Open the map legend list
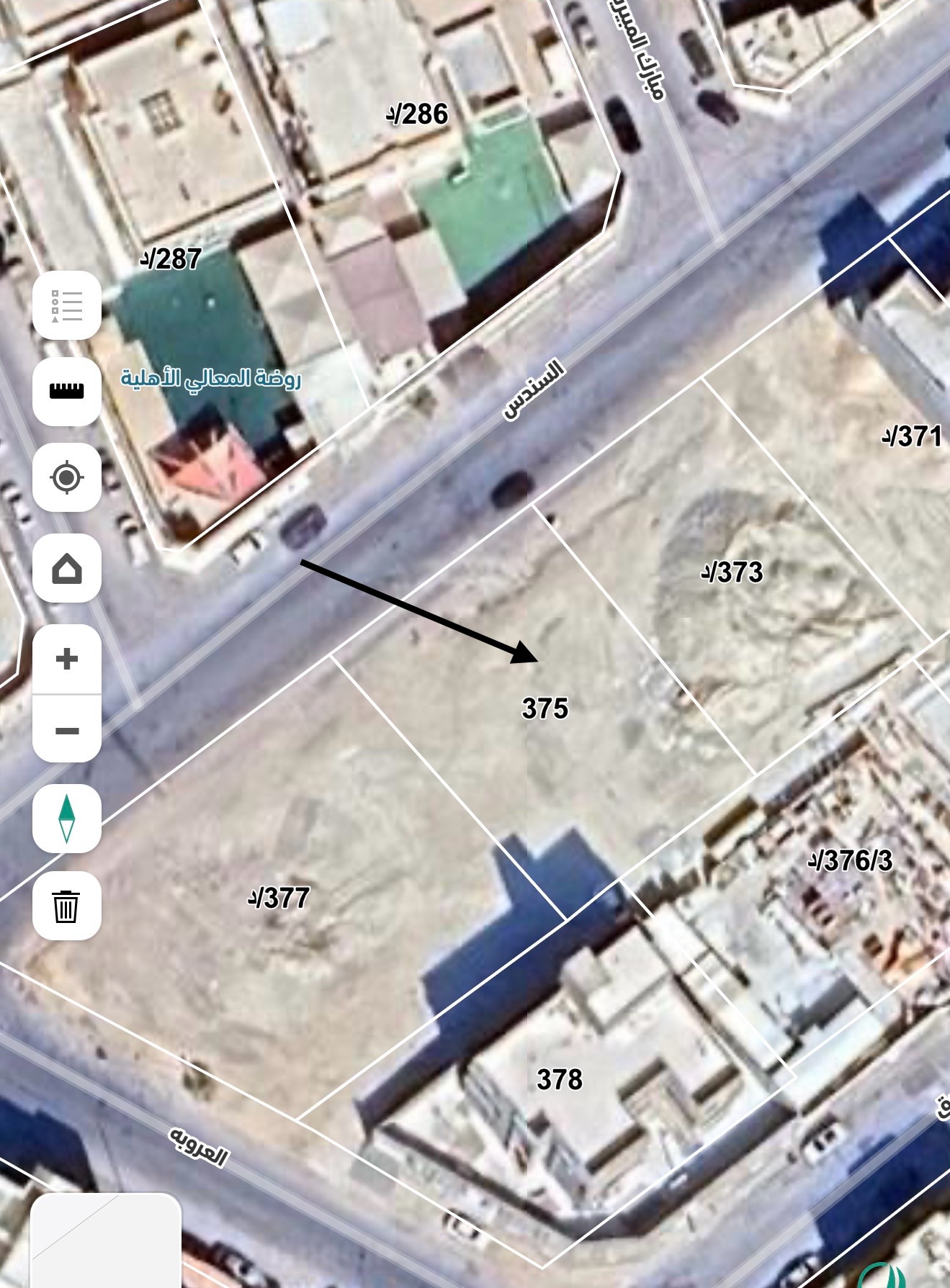This screenshot has width=950, height=1288. pyautogui.click(x=66, y=305)
